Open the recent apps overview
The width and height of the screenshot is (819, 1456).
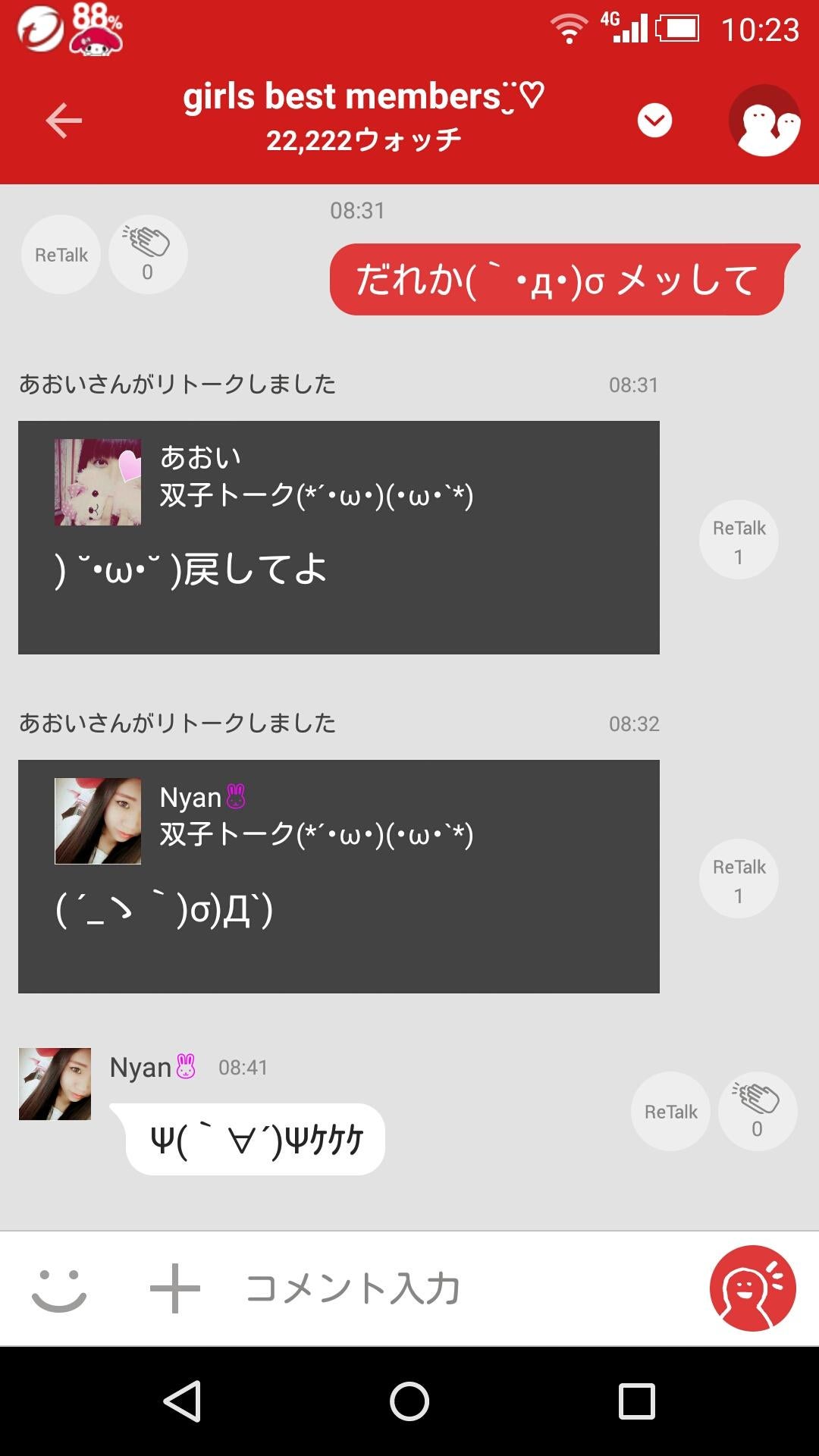pyautogui.click(x=636, y=1401)
